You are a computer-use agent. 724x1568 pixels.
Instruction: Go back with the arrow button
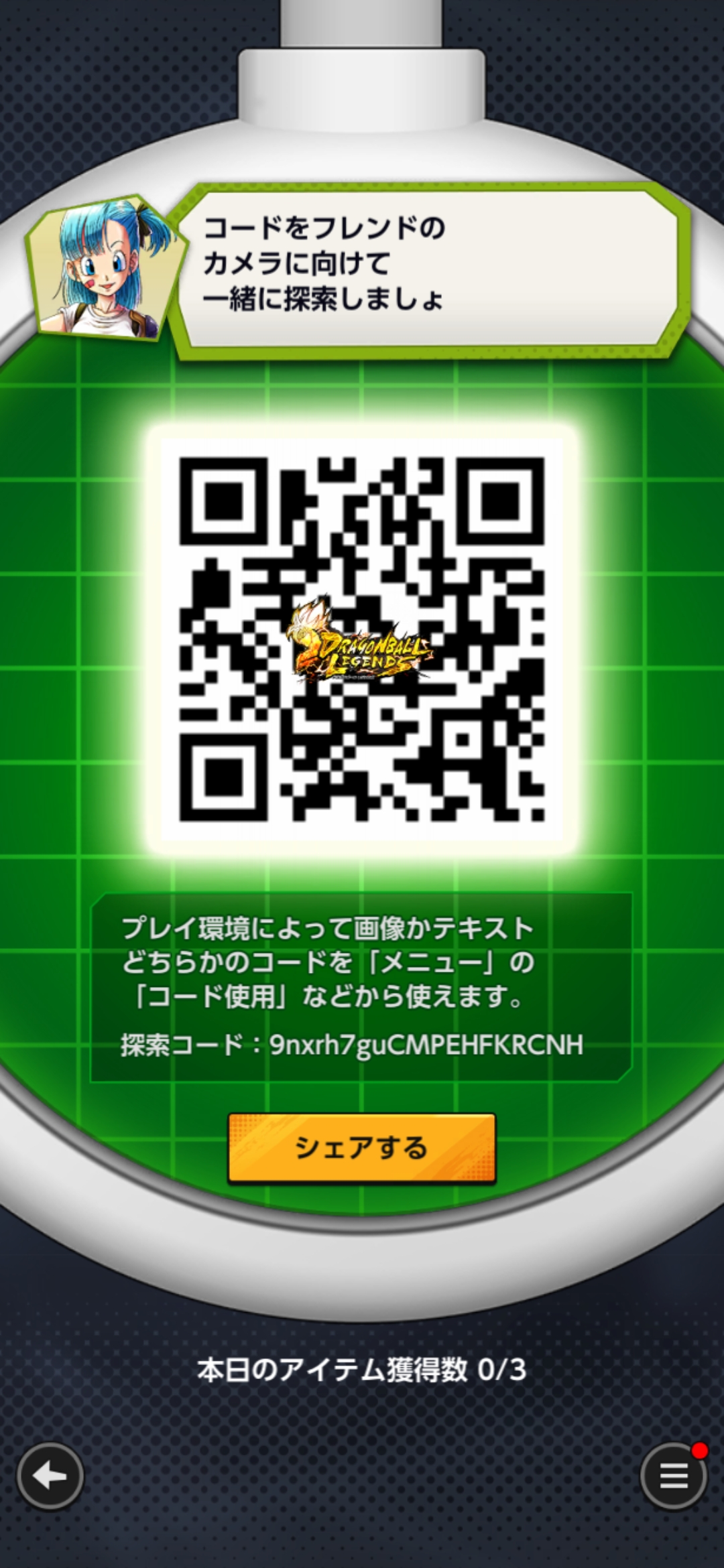(x=50, y=1476)
